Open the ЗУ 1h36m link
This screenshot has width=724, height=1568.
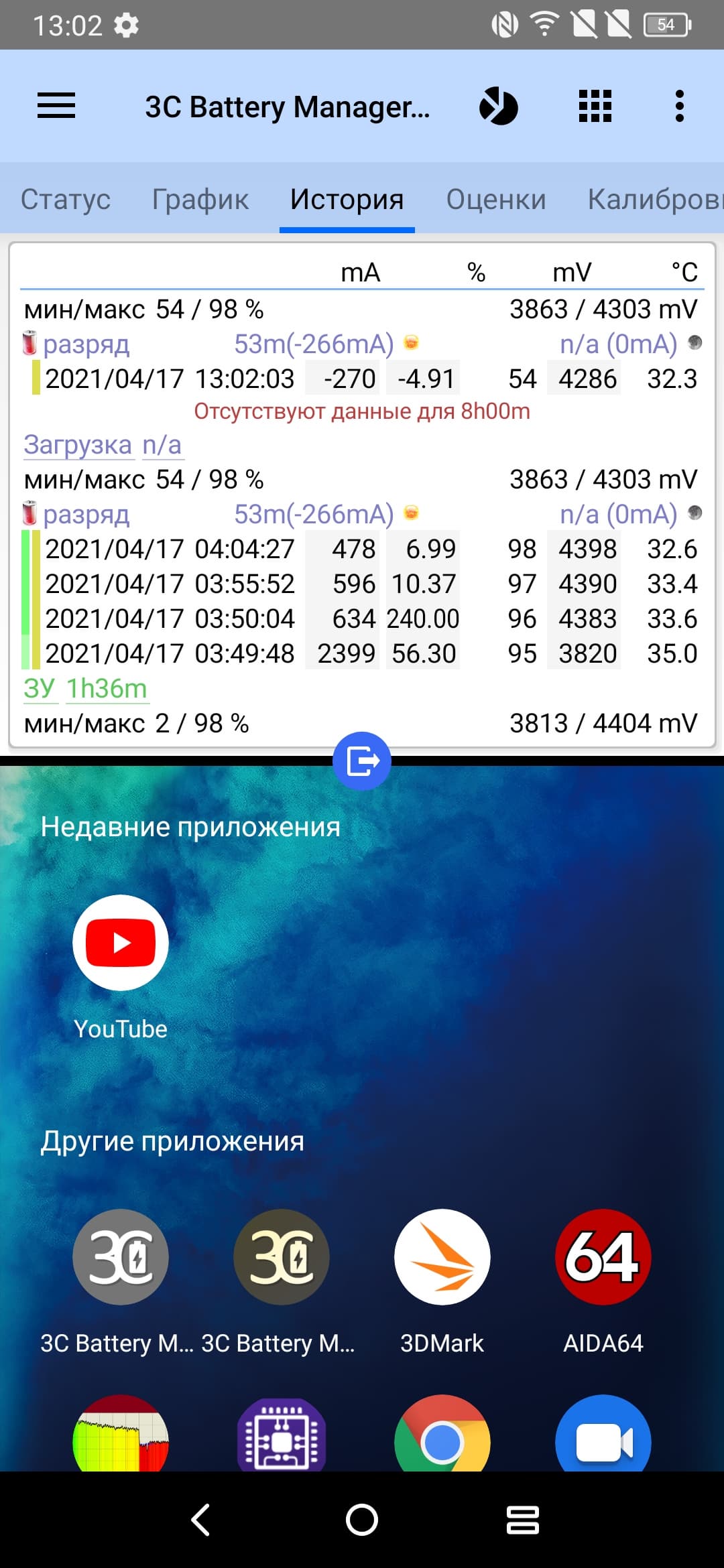85,689
